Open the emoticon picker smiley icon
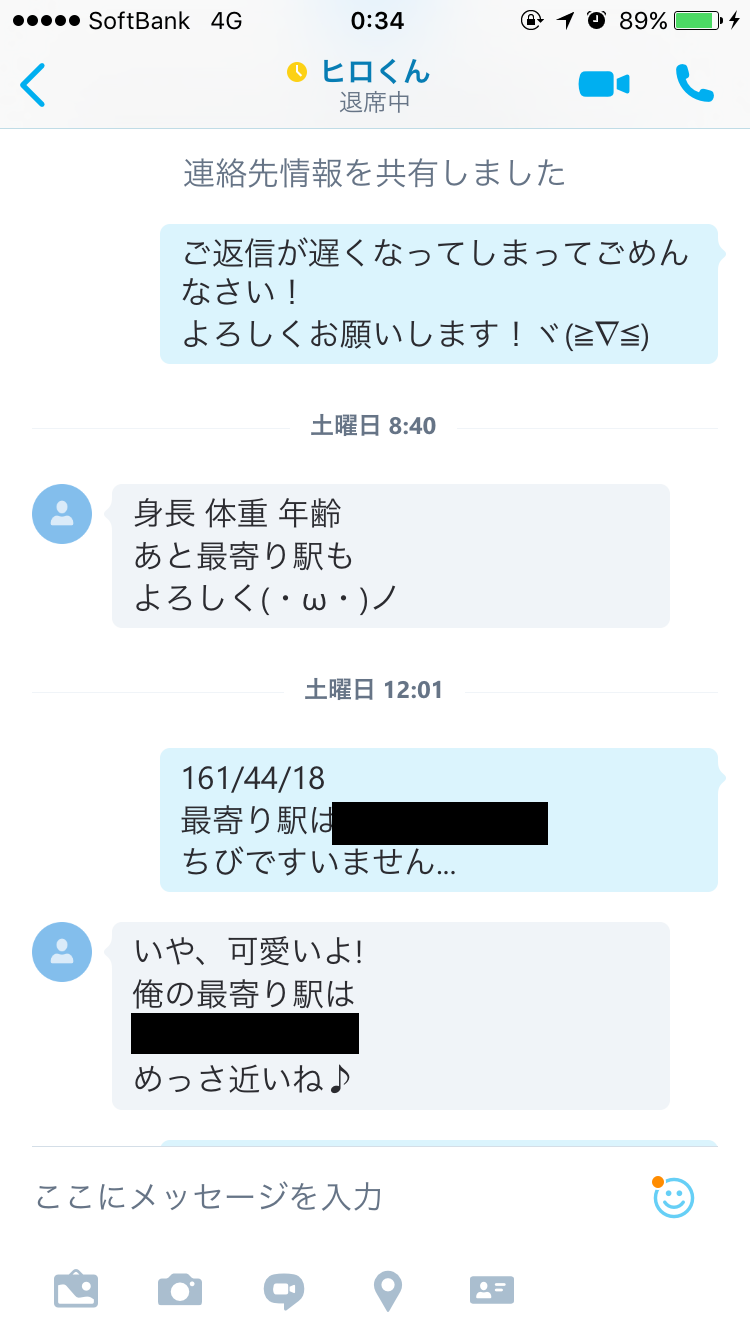This screenshot has height=1334, width=750. 673,1197
